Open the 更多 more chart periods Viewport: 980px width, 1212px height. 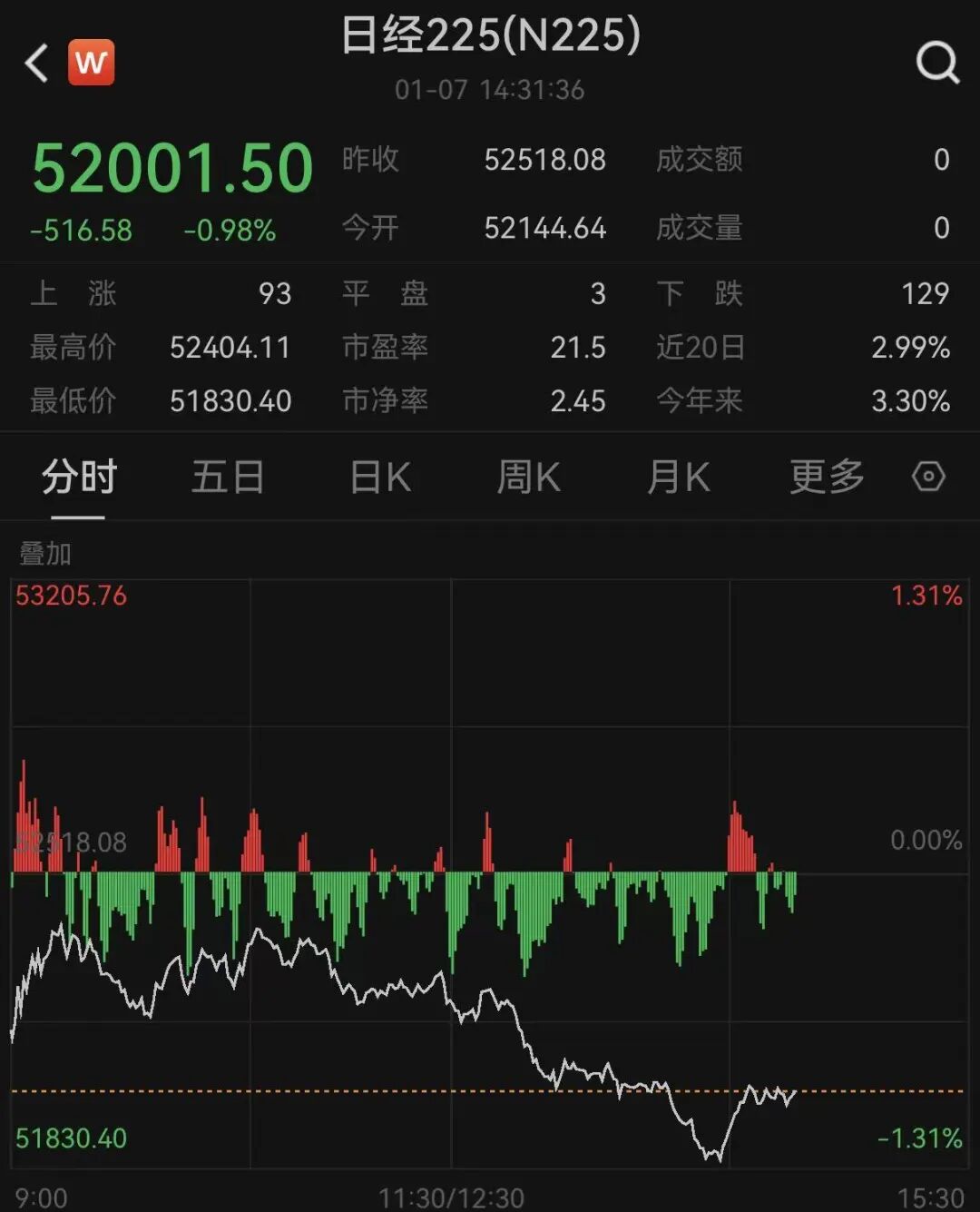click(x=827, y=478)
